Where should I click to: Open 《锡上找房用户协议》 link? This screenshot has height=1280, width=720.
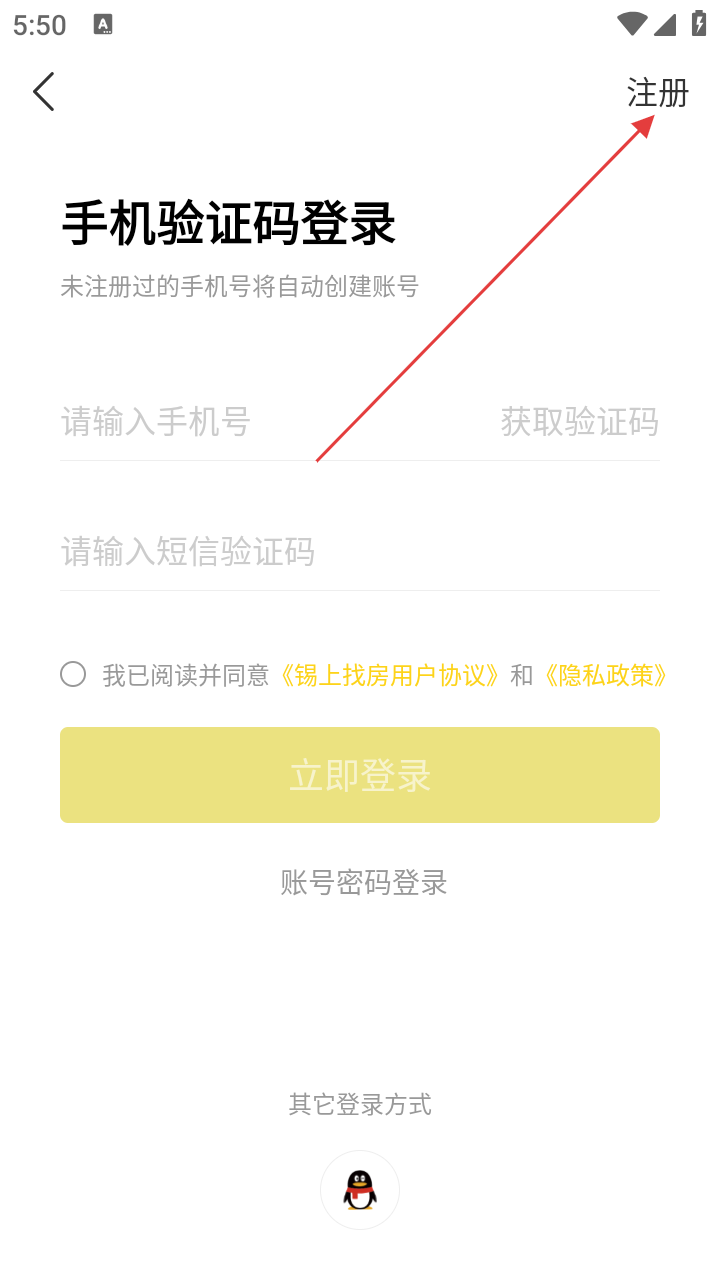coord(388,675)
